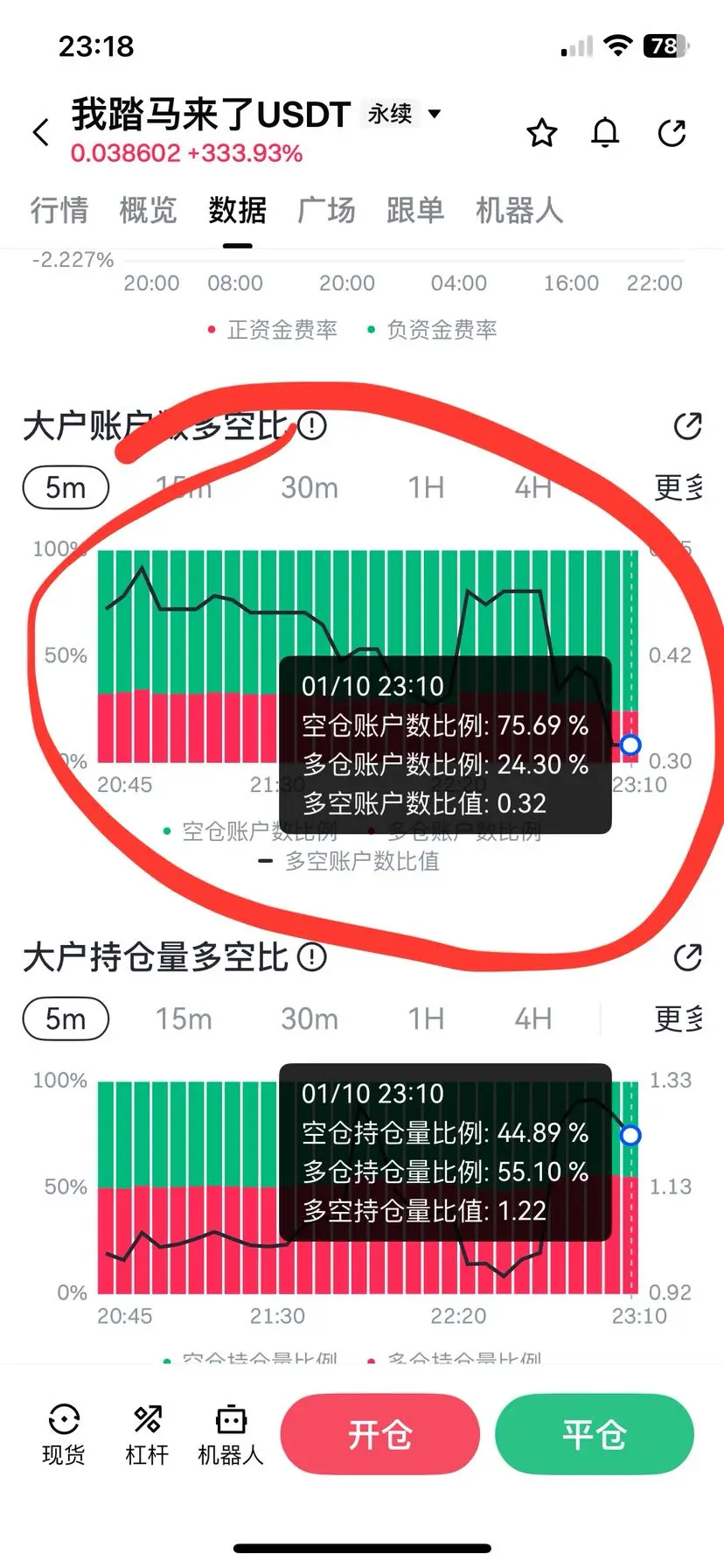
Task: Open 现货 spot trading from the bottom bar
Action: pos(63,1433)
